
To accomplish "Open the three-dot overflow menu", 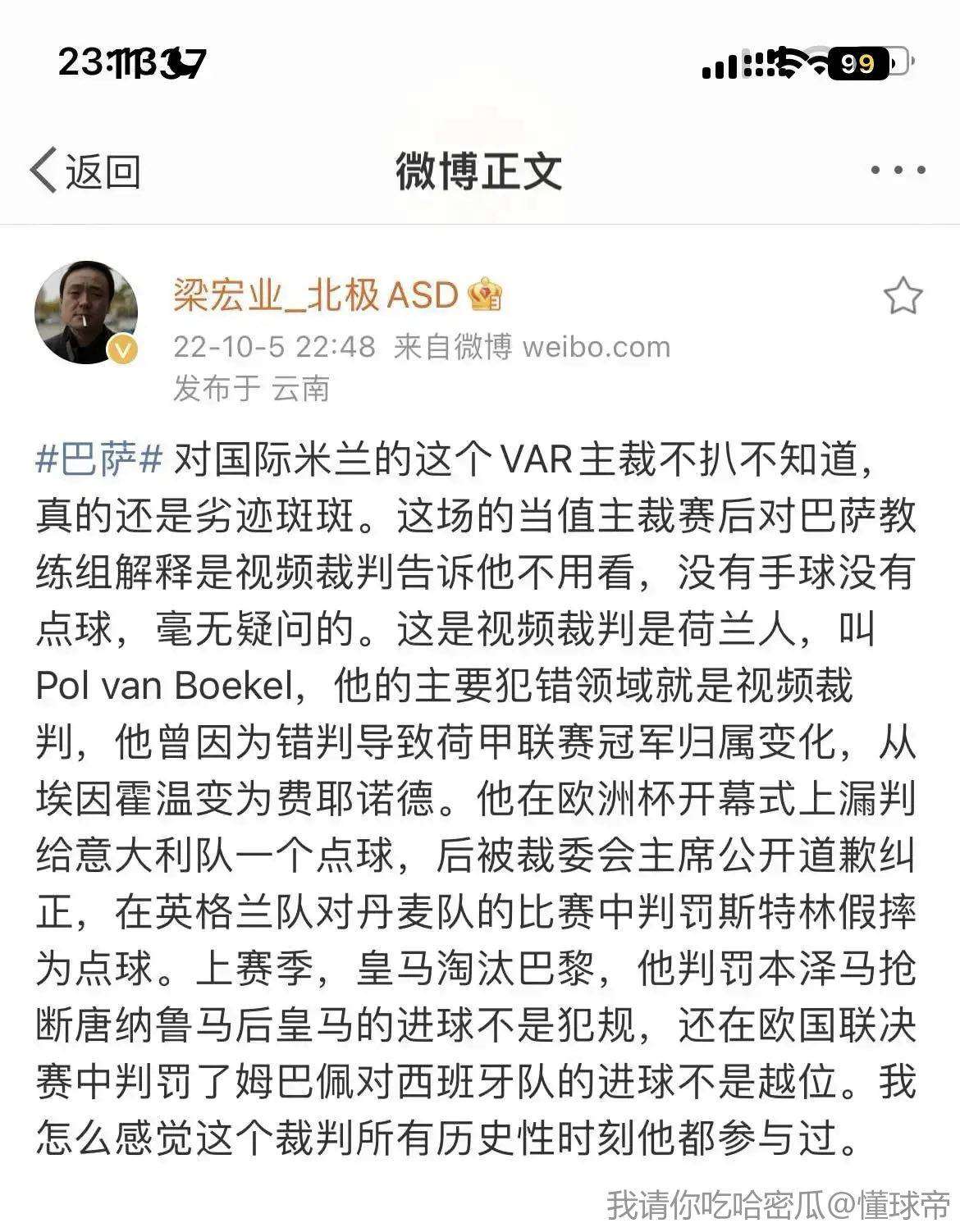I will tap(898, 171).
